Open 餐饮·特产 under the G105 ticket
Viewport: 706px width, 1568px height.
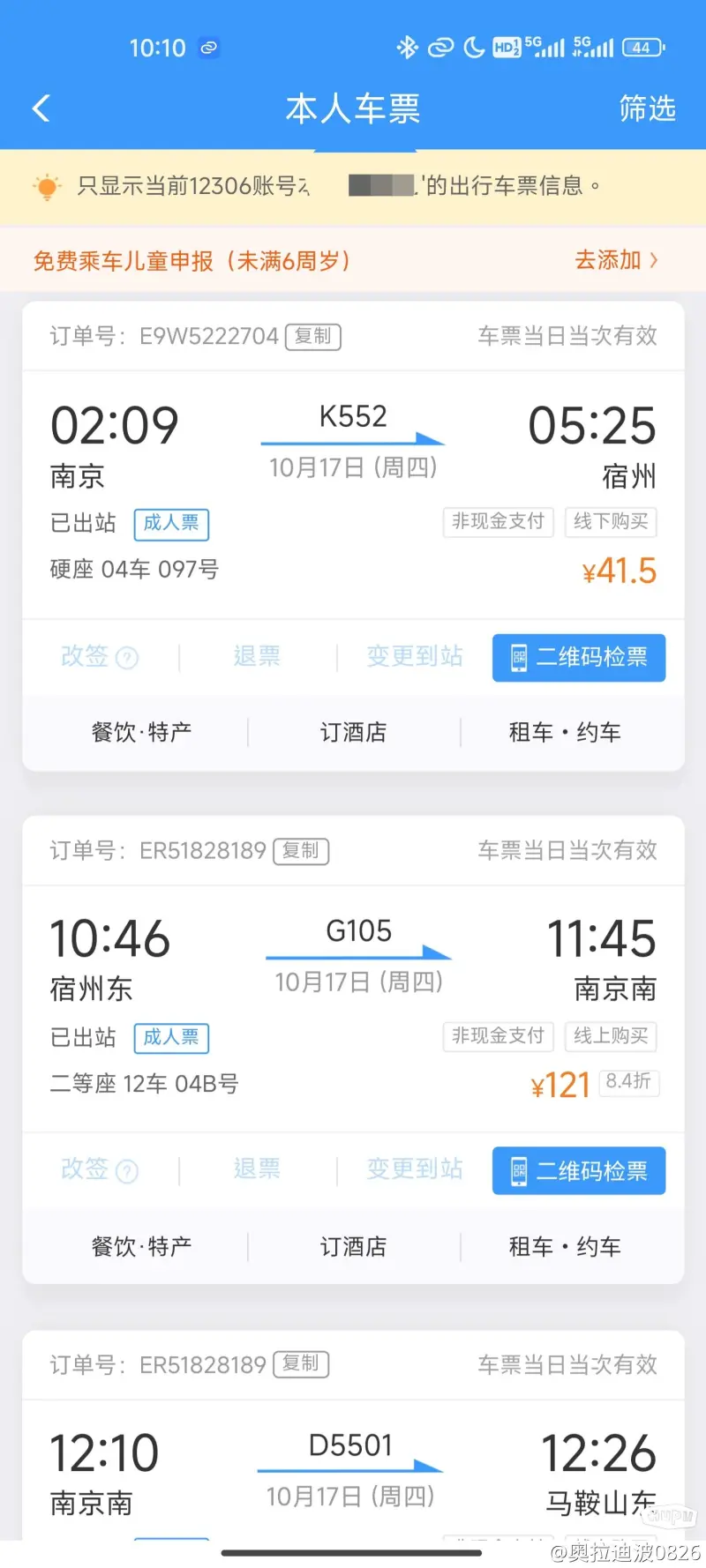(x=141, y=1246)
